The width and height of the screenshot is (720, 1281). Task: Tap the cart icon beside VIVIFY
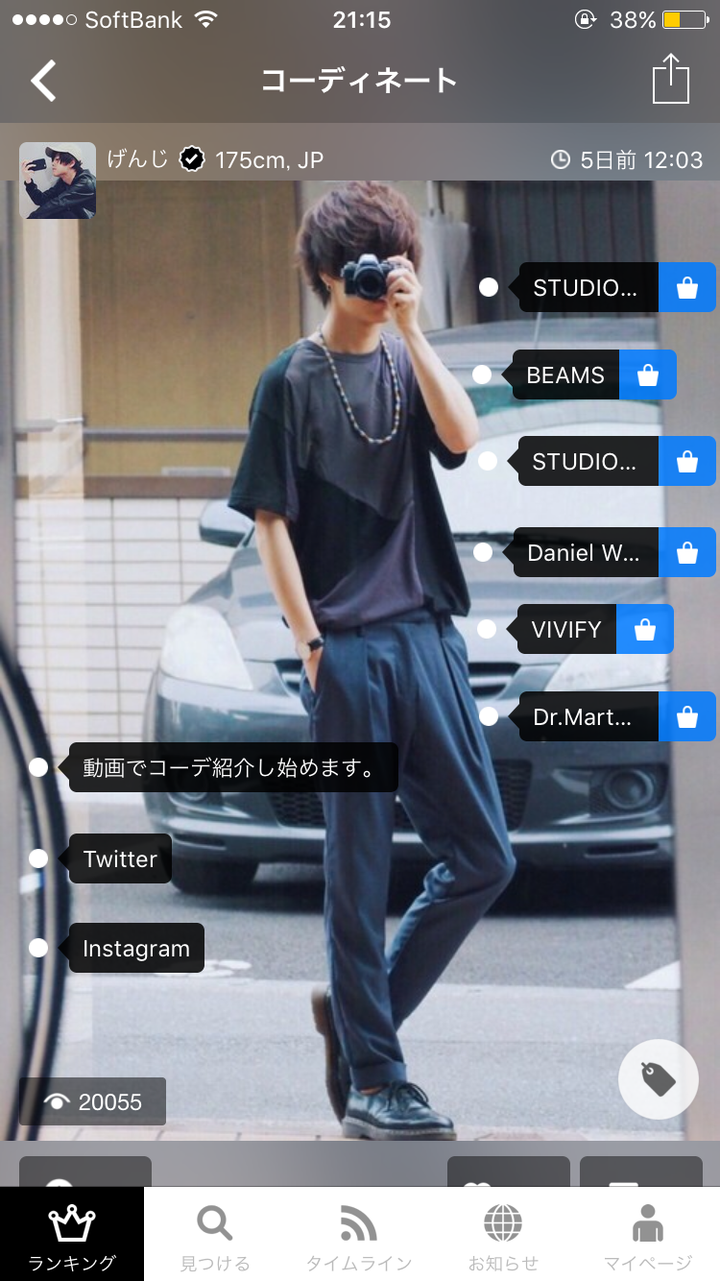tap(645, 629)
